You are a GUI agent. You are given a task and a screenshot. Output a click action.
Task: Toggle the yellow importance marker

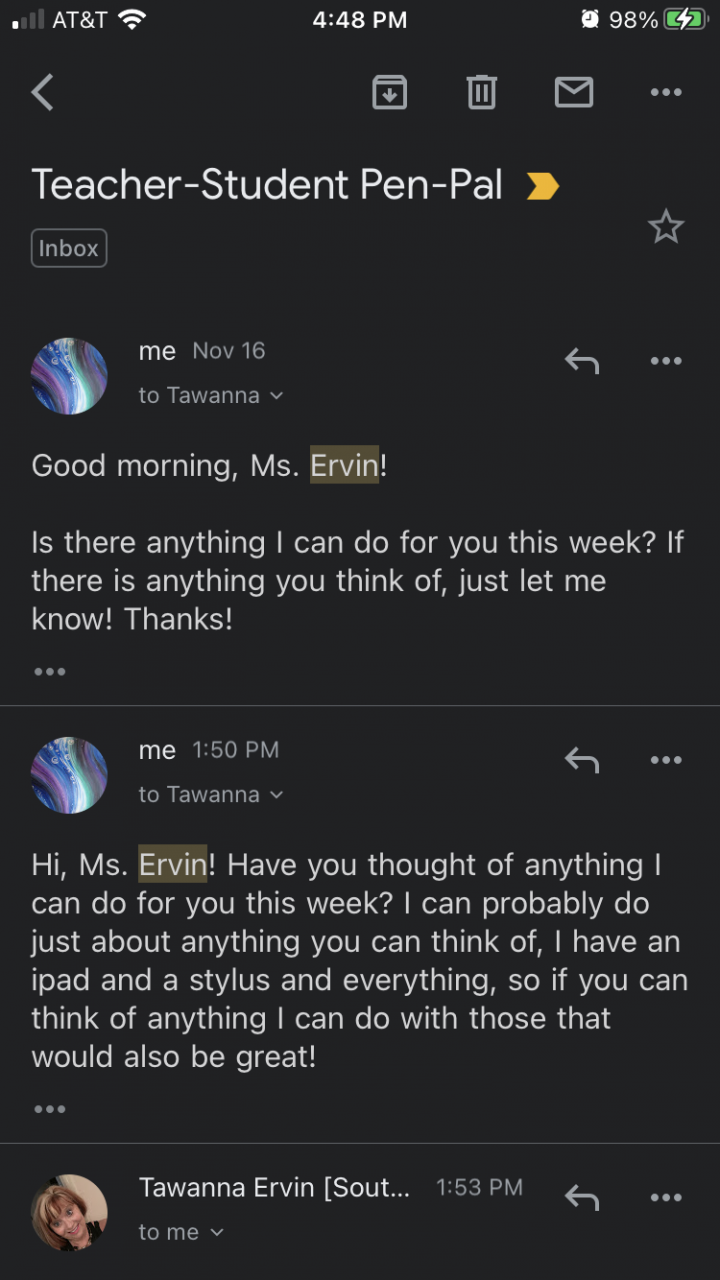[x=543, y=186]
